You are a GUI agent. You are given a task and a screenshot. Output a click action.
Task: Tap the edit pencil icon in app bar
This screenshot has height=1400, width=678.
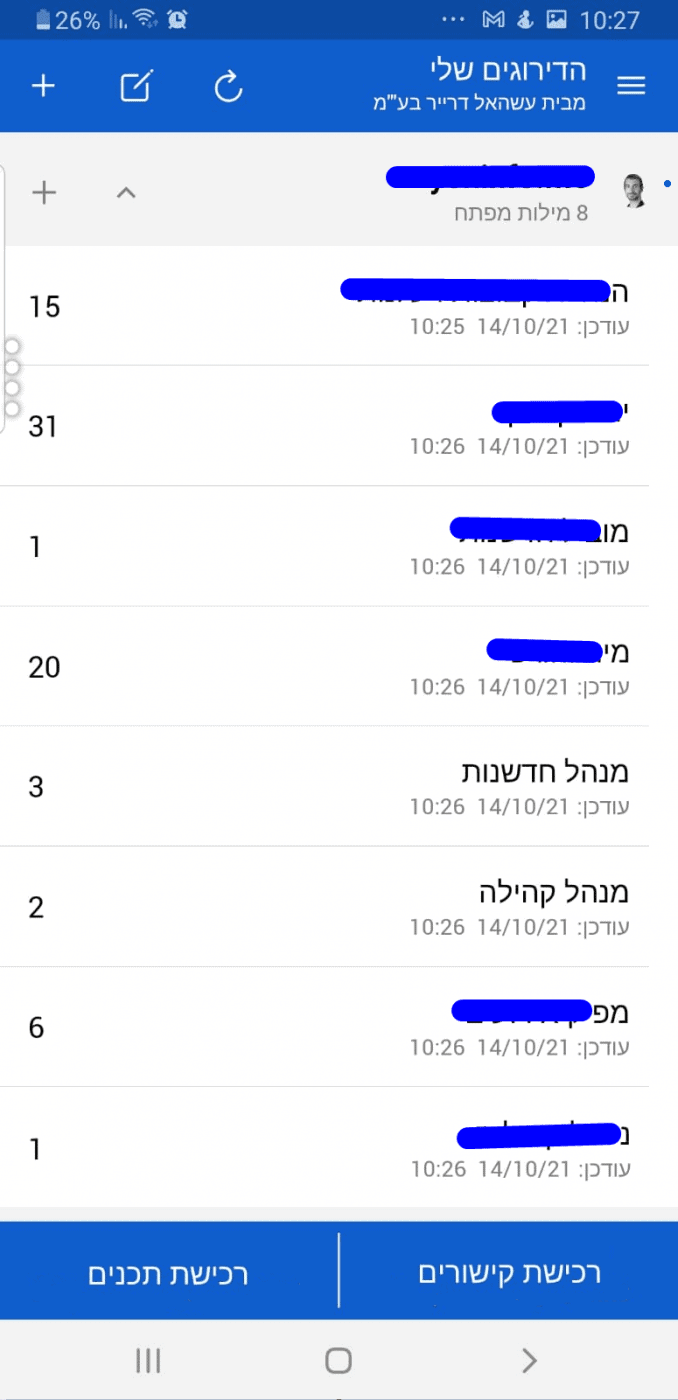coord(136,87)
